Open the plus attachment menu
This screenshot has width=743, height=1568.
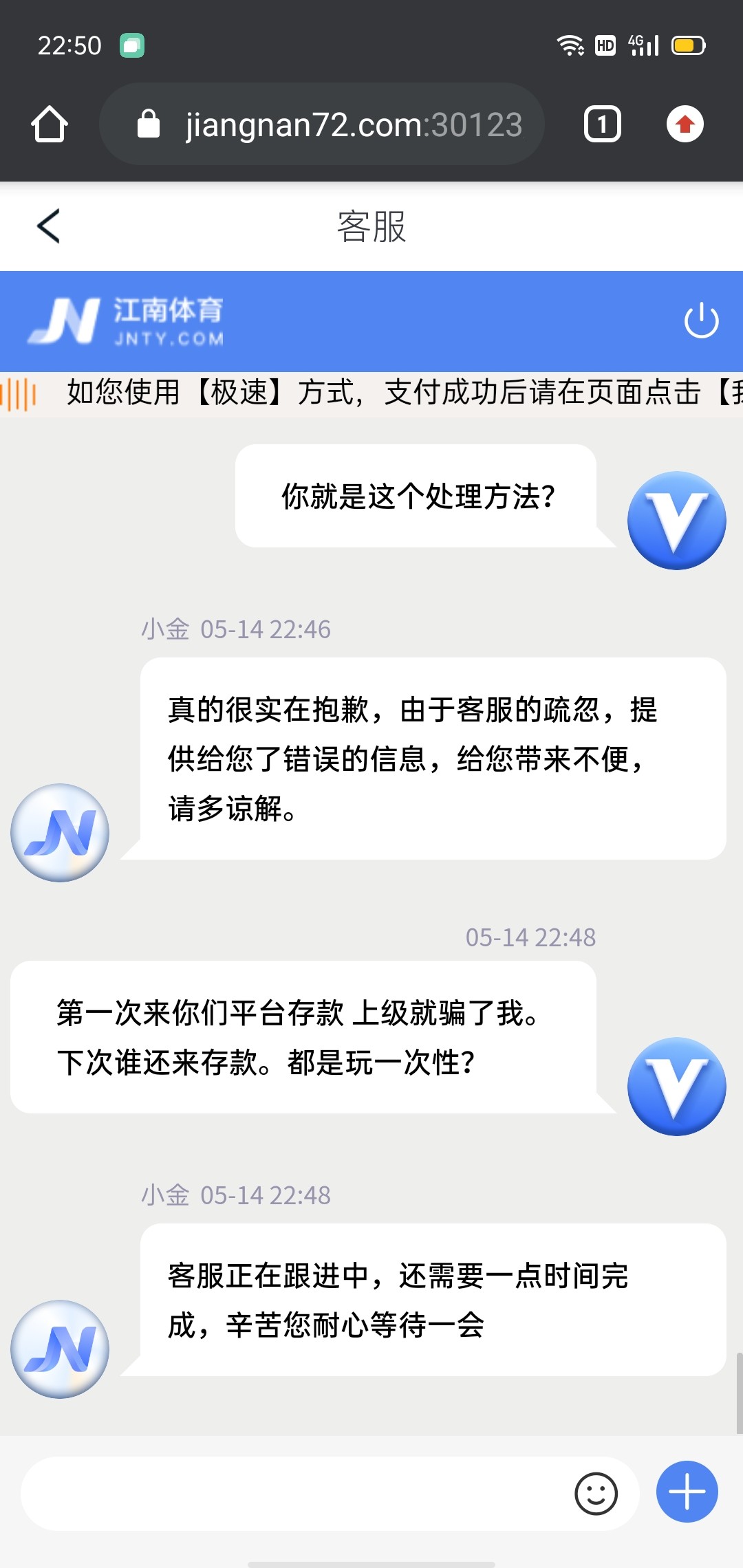[x=687, y=1492]
